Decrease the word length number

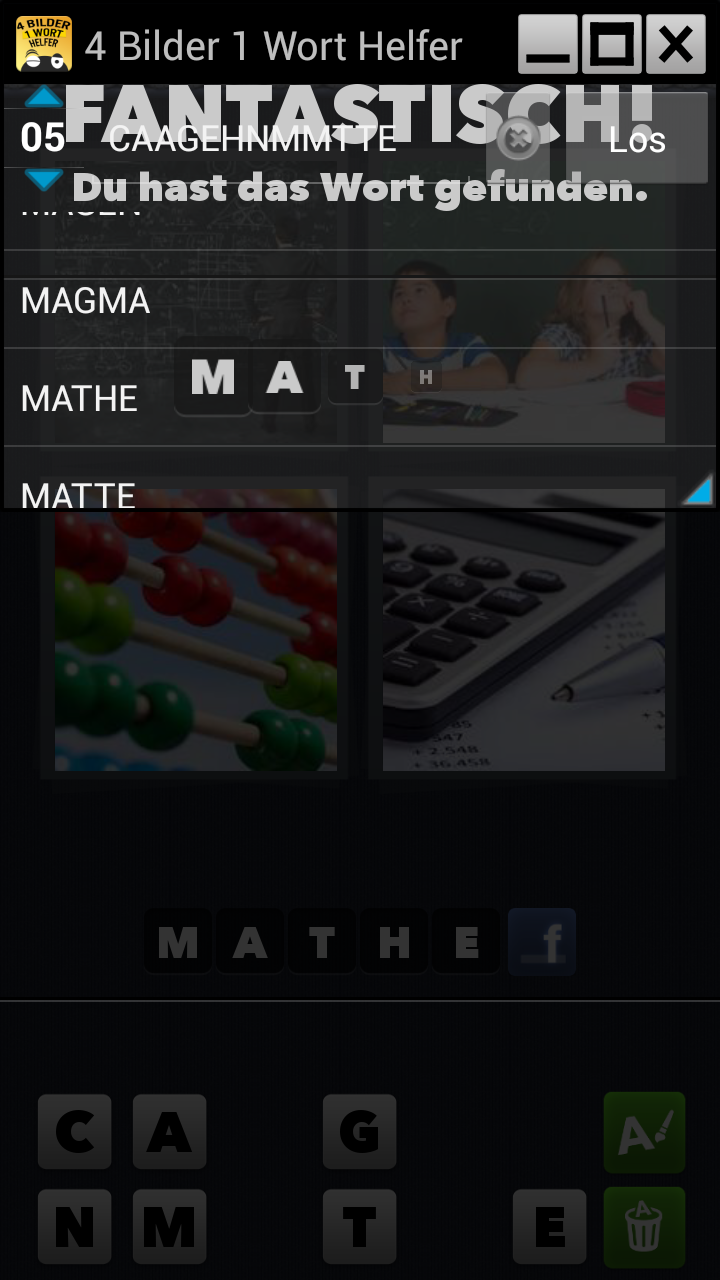43,179
